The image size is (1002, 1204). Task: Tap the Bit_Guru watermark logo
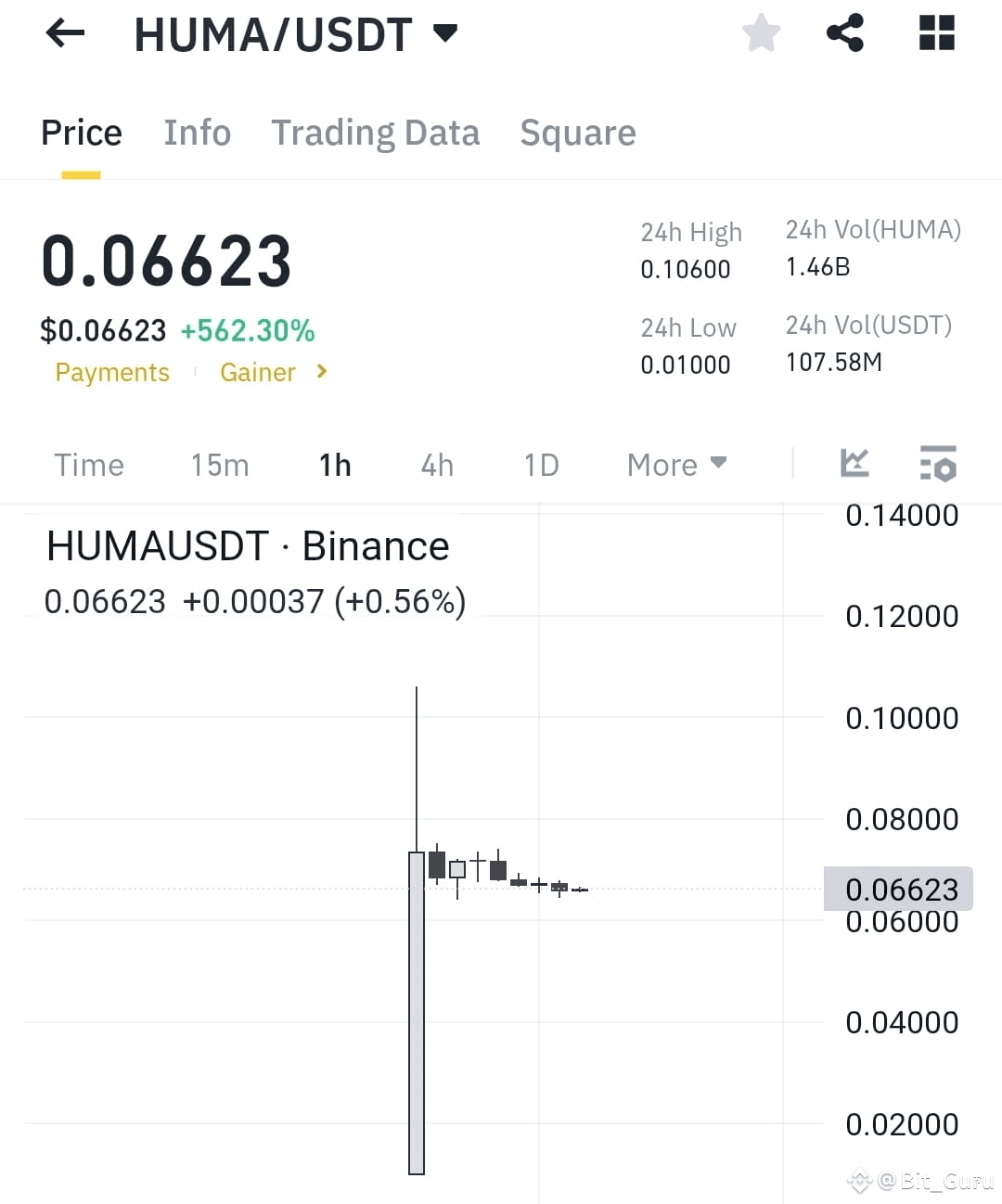(859, 1182)
